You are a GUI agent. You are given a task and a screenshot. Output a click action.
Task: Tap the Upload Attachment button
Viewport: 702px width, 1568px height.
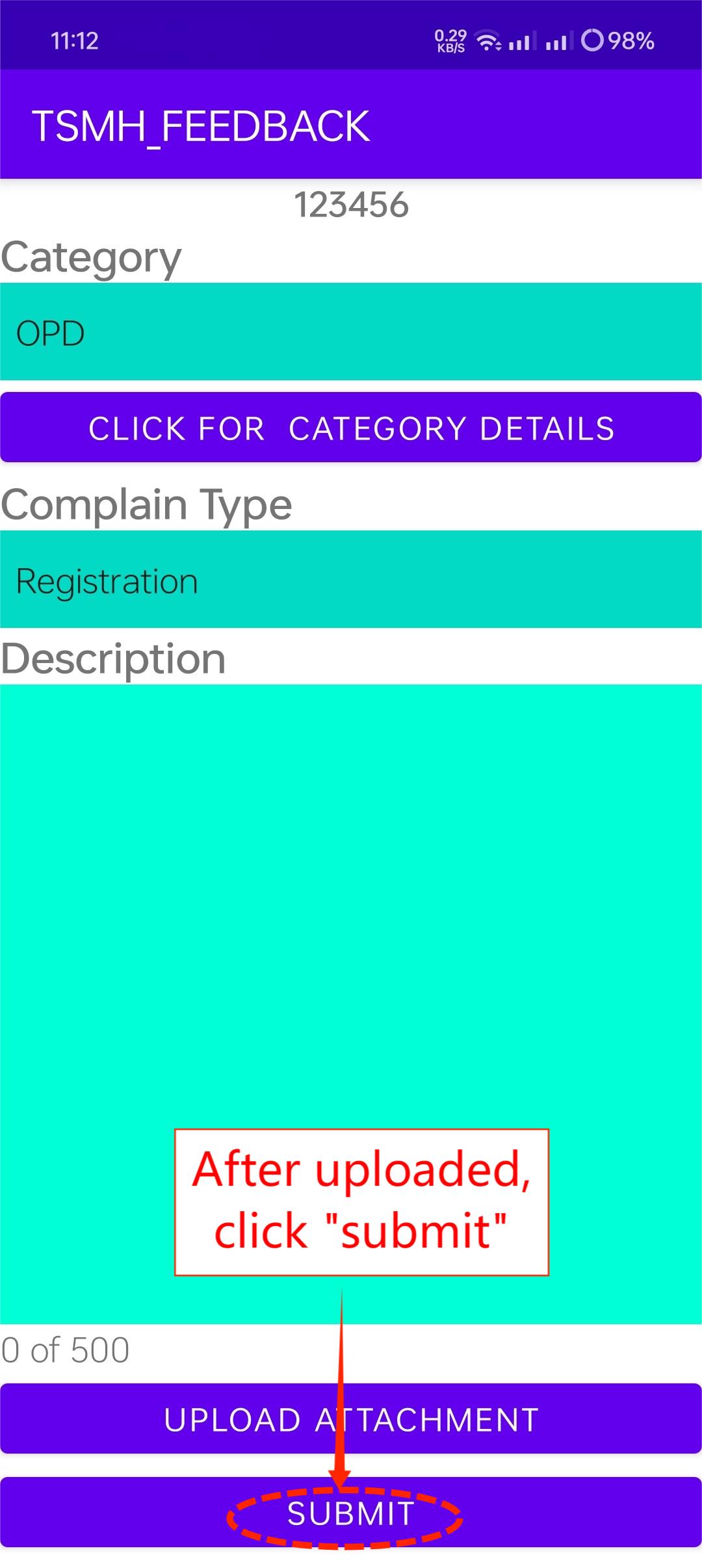351,1418
